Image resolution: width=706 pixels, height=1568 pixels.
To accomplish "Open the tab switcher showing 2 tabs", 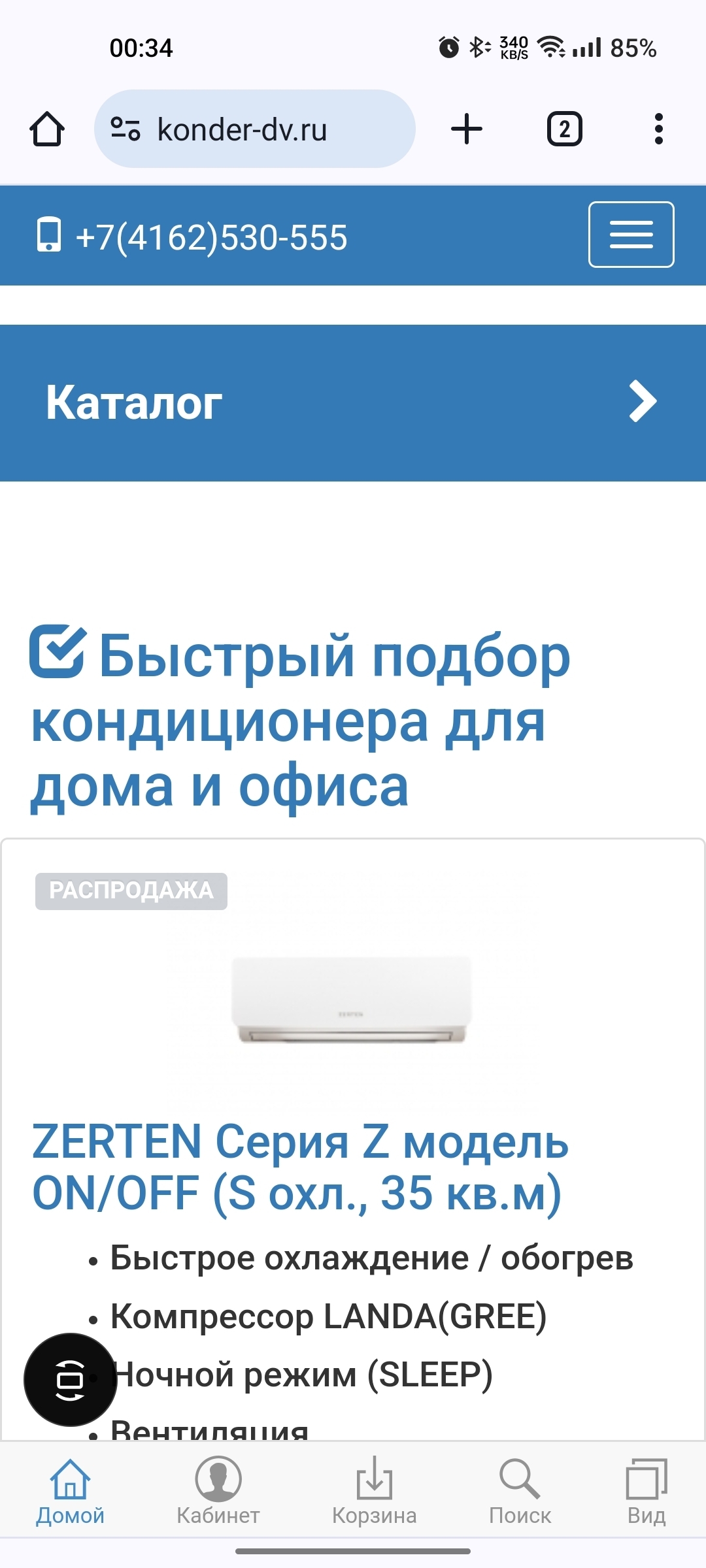I will coord(564,129).
